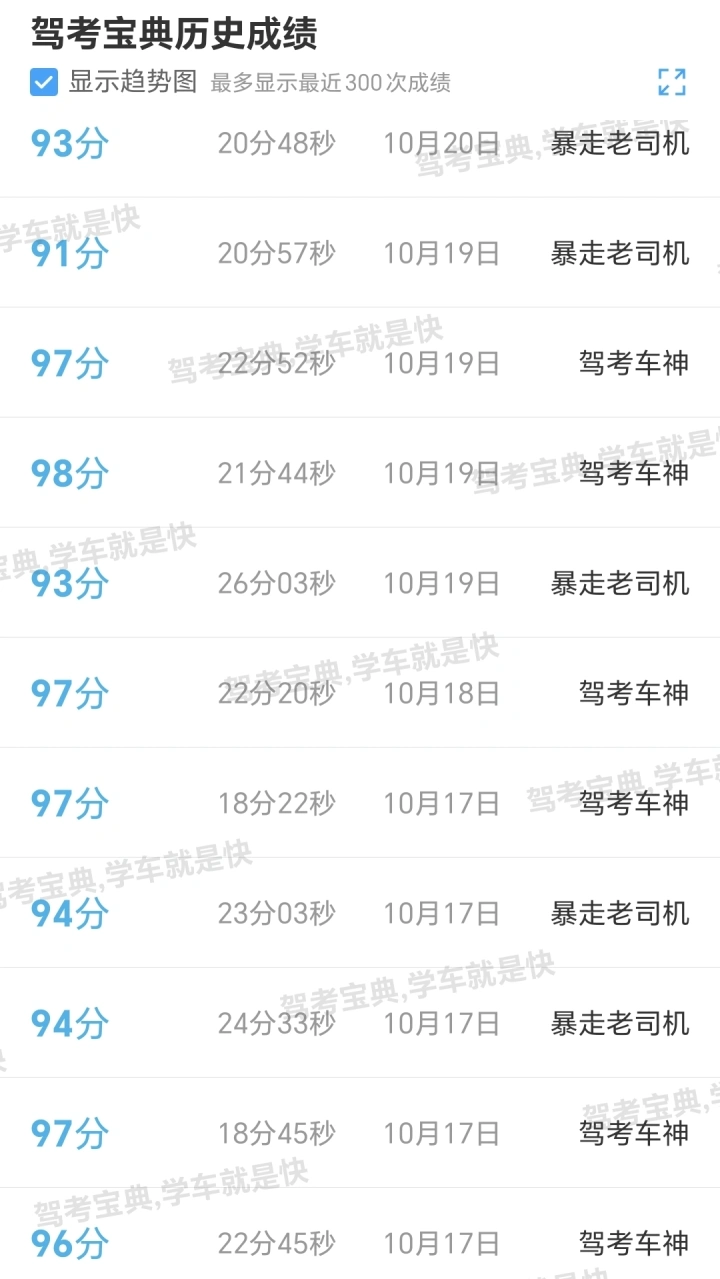Open the 91分 record lasting 20分57秒

tap(360, 253)
